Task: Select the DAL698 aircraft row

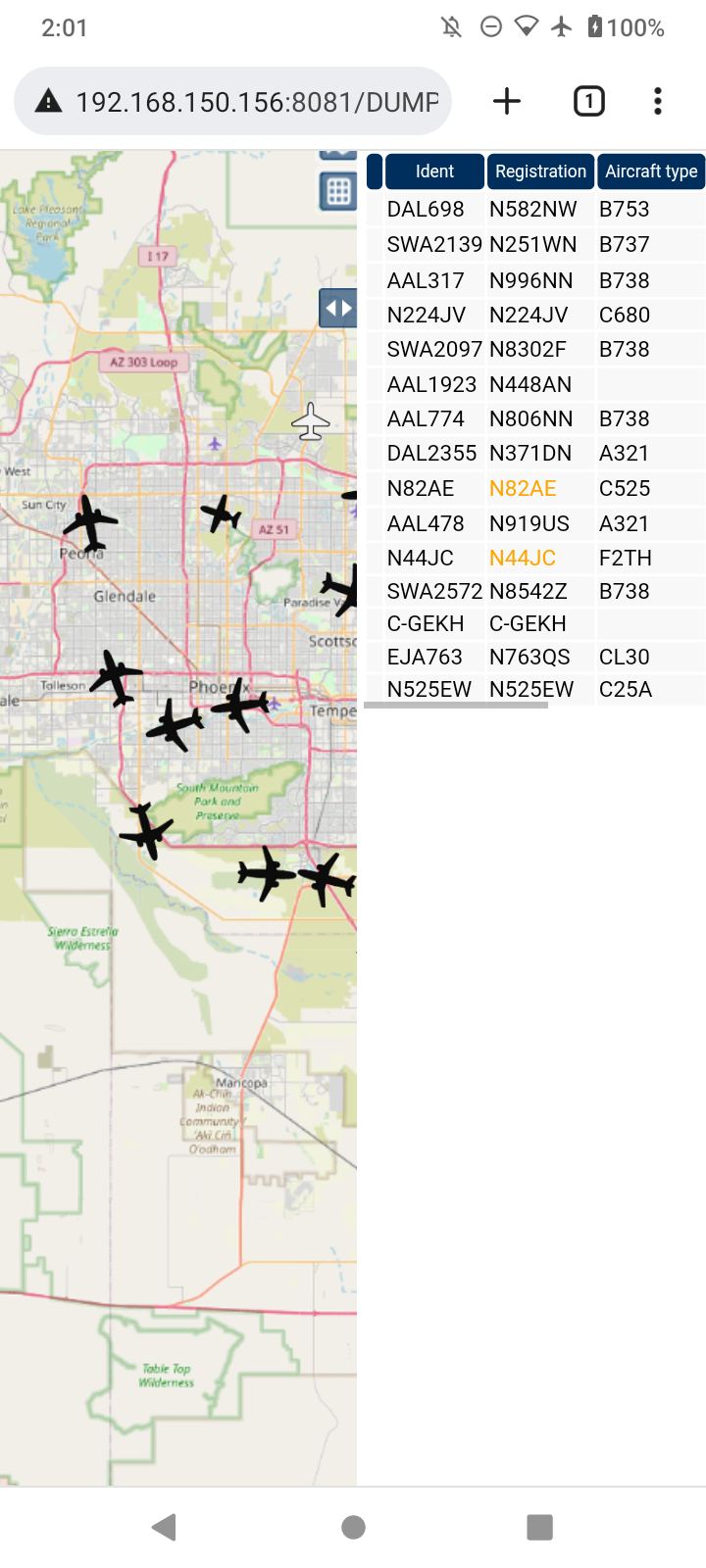Action: tap(535, 209)
